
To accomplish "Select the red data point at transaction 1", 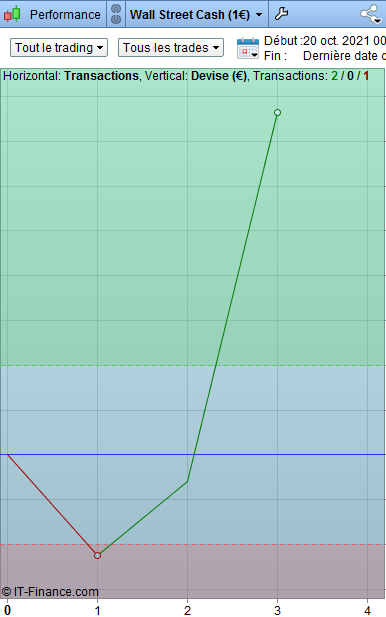I will [x=98, y=555].
